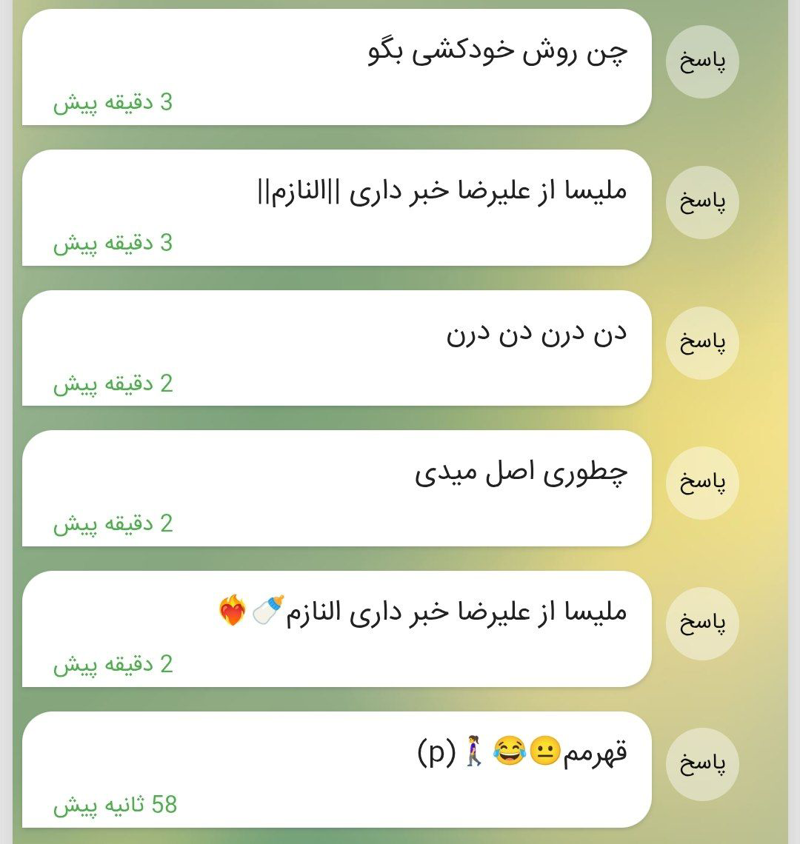Select پاسخ for the 'قهرمم' message

702,764
